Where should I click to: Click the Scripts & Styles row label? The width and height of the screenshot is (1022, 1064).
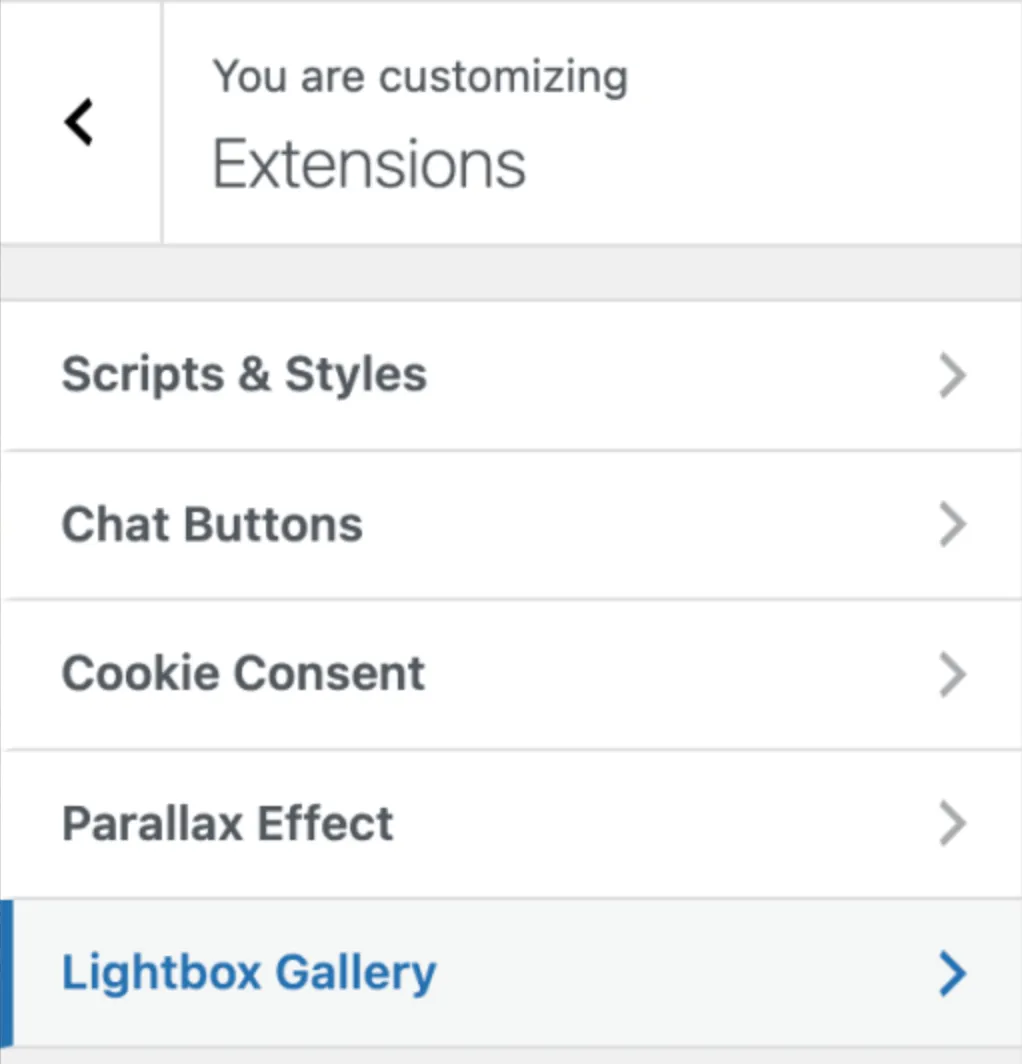(243, 375)
